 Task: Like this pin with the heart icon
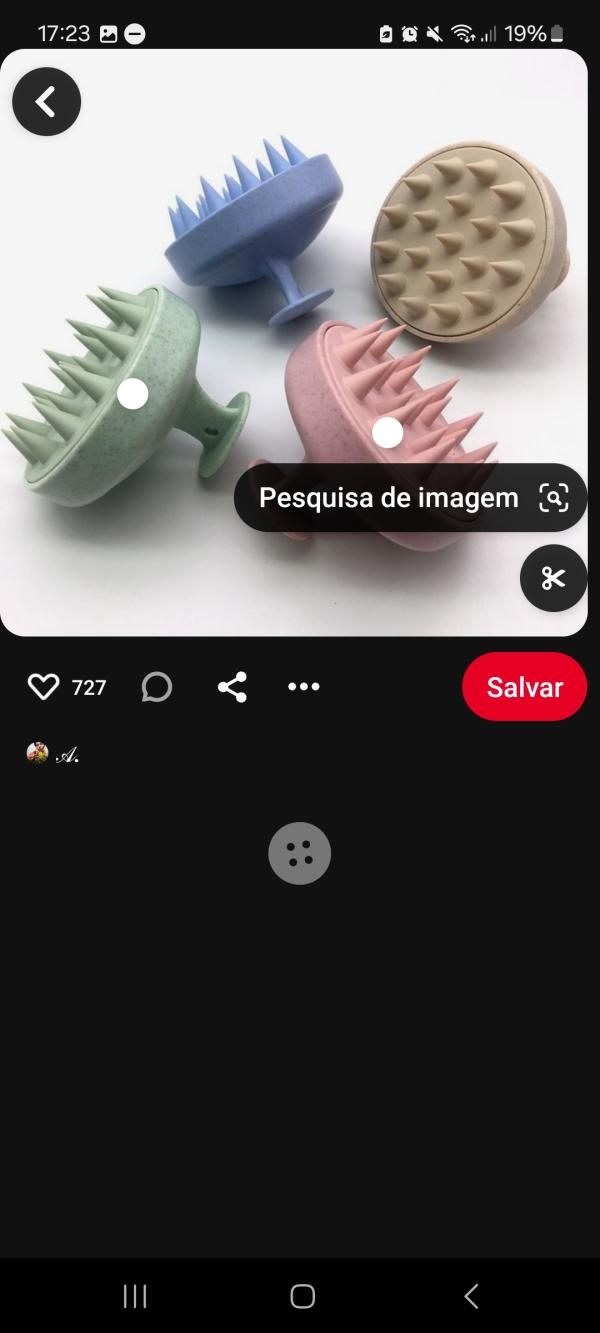43,687
